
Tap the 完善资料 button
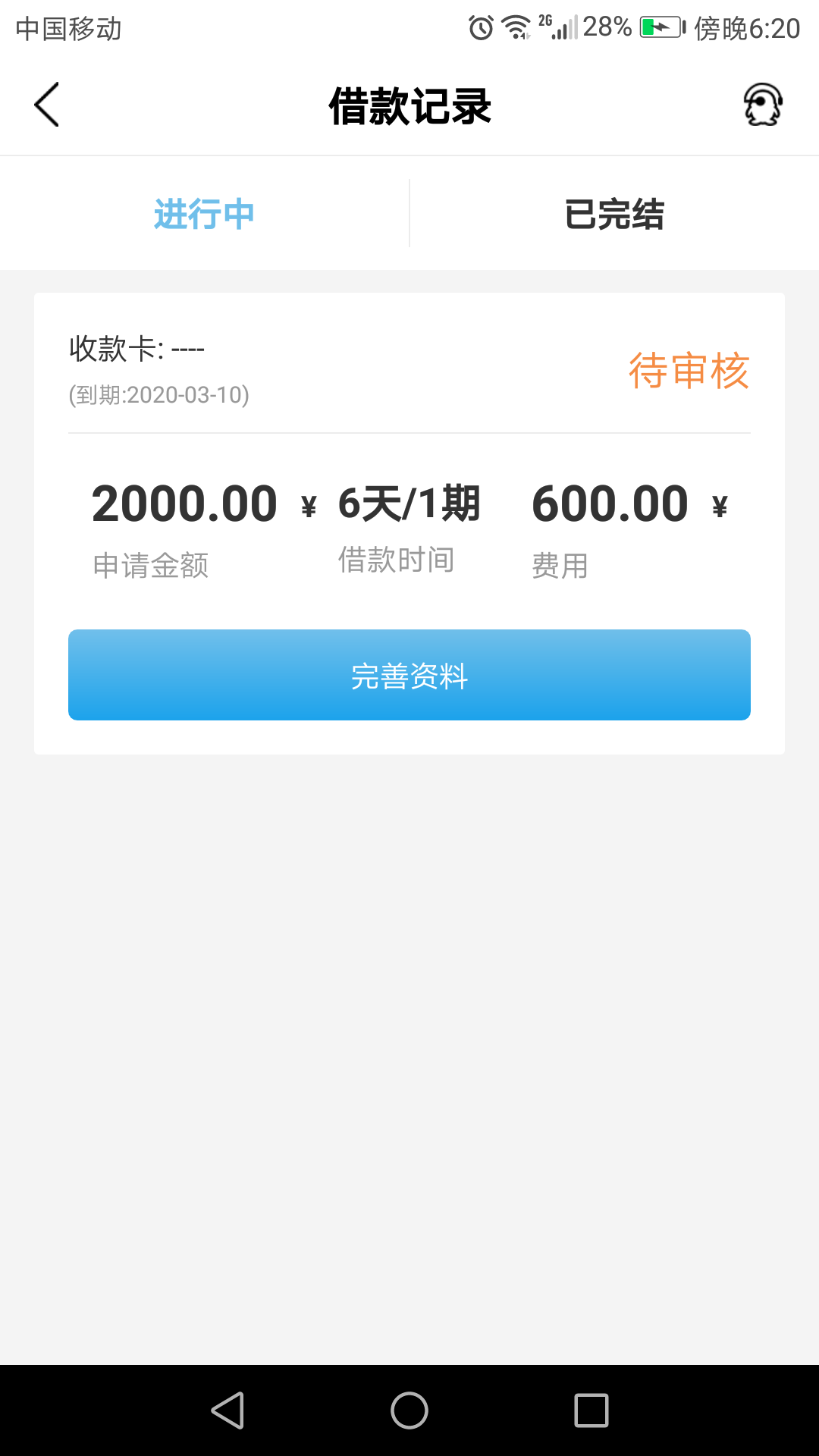point(409,675)
